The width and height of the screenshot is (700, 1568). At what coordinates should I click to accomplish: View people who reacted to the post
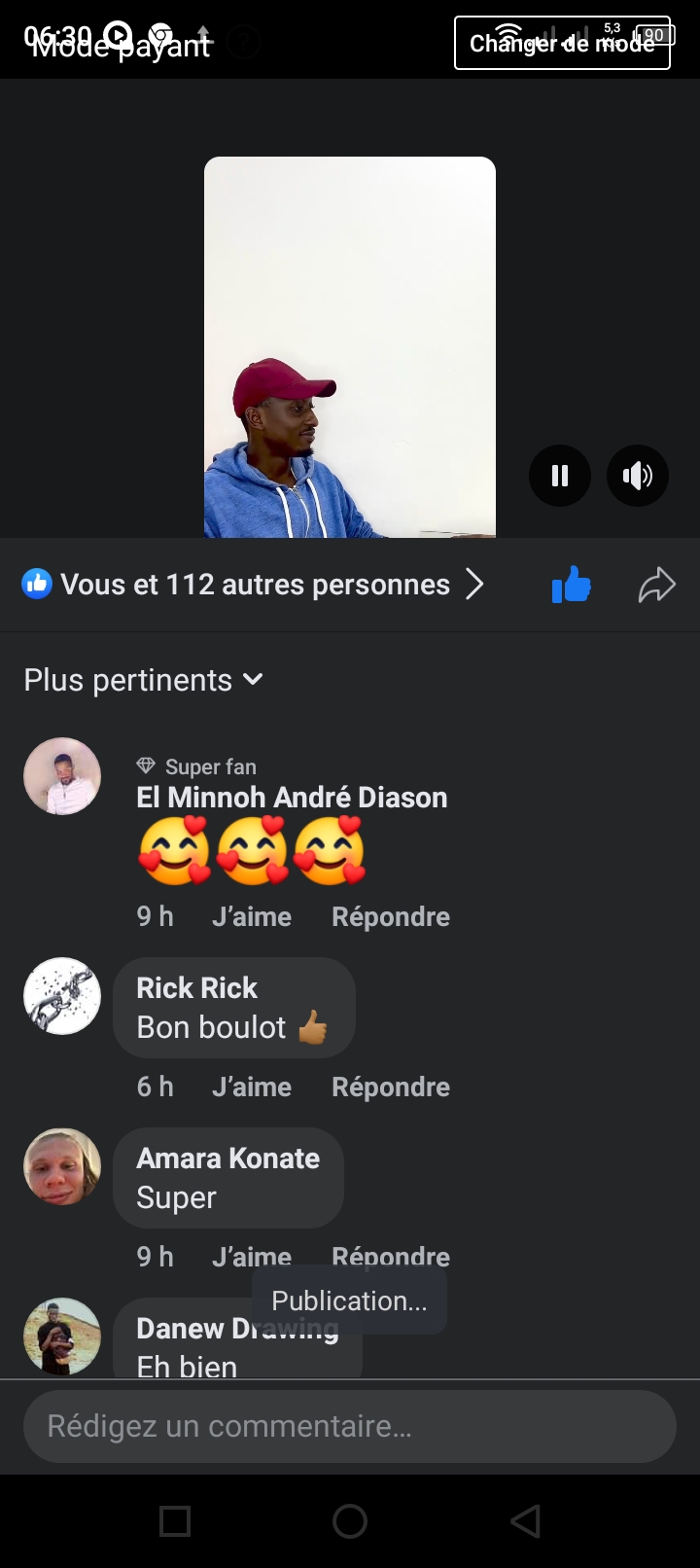coord(255,585)
